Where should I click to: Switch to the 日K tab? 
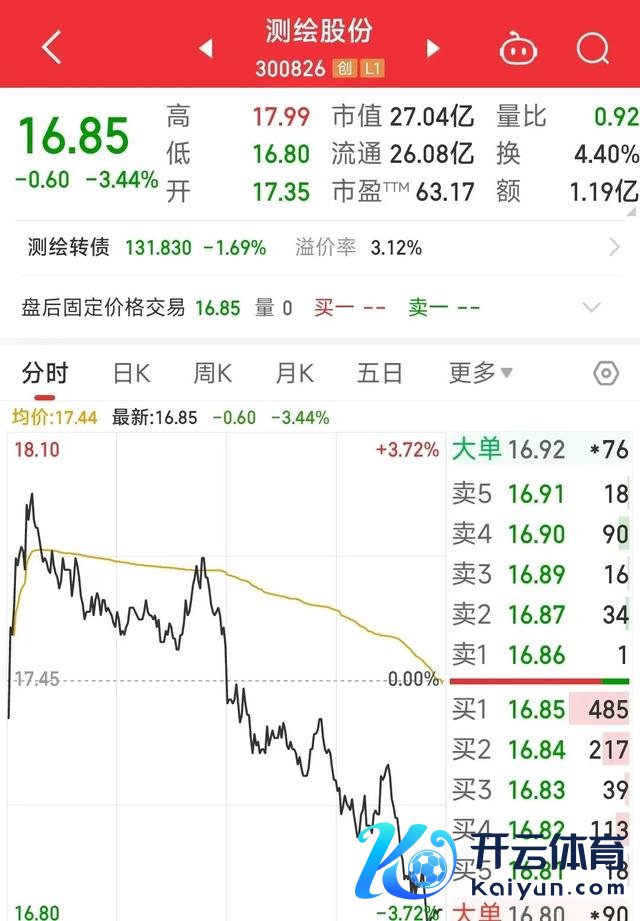131,373
